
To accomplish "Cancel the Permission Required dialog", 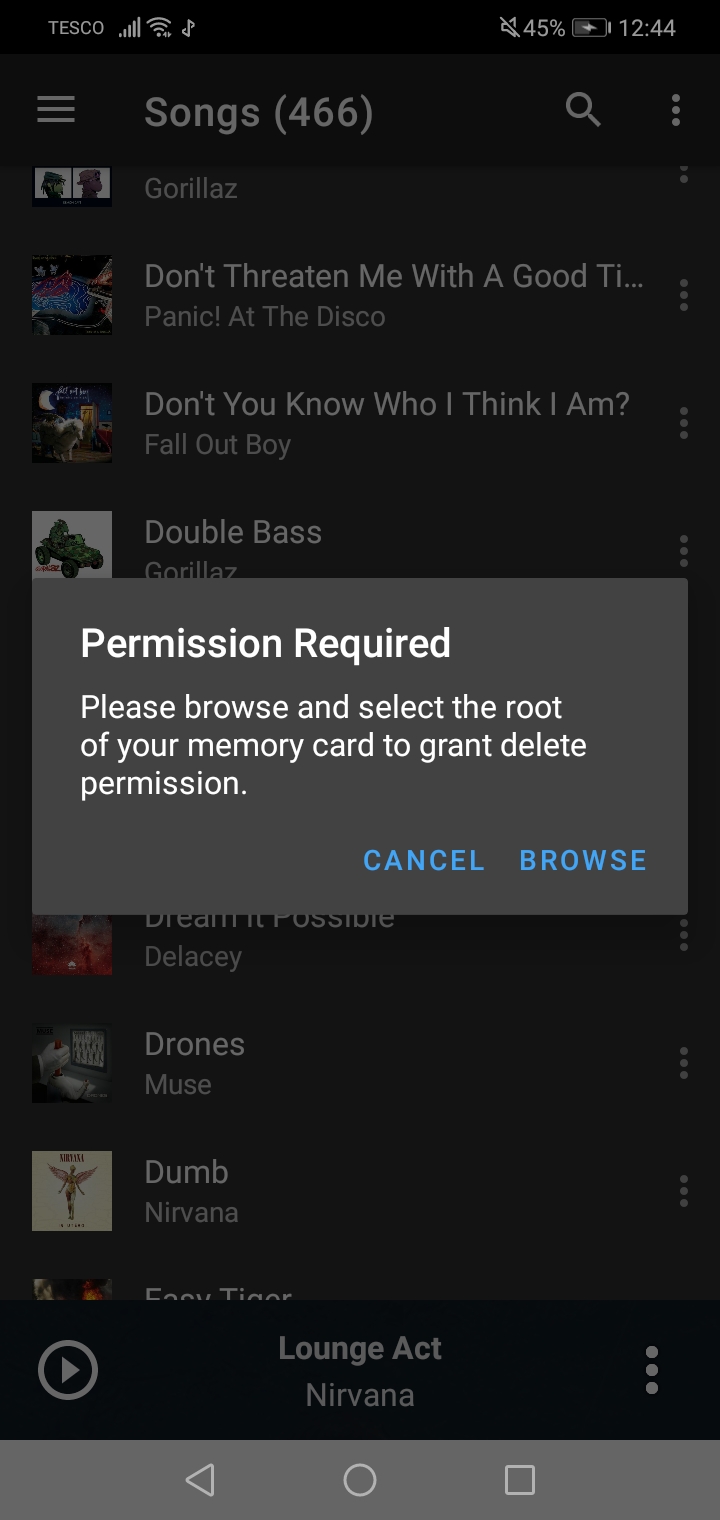I will [424, 860].
